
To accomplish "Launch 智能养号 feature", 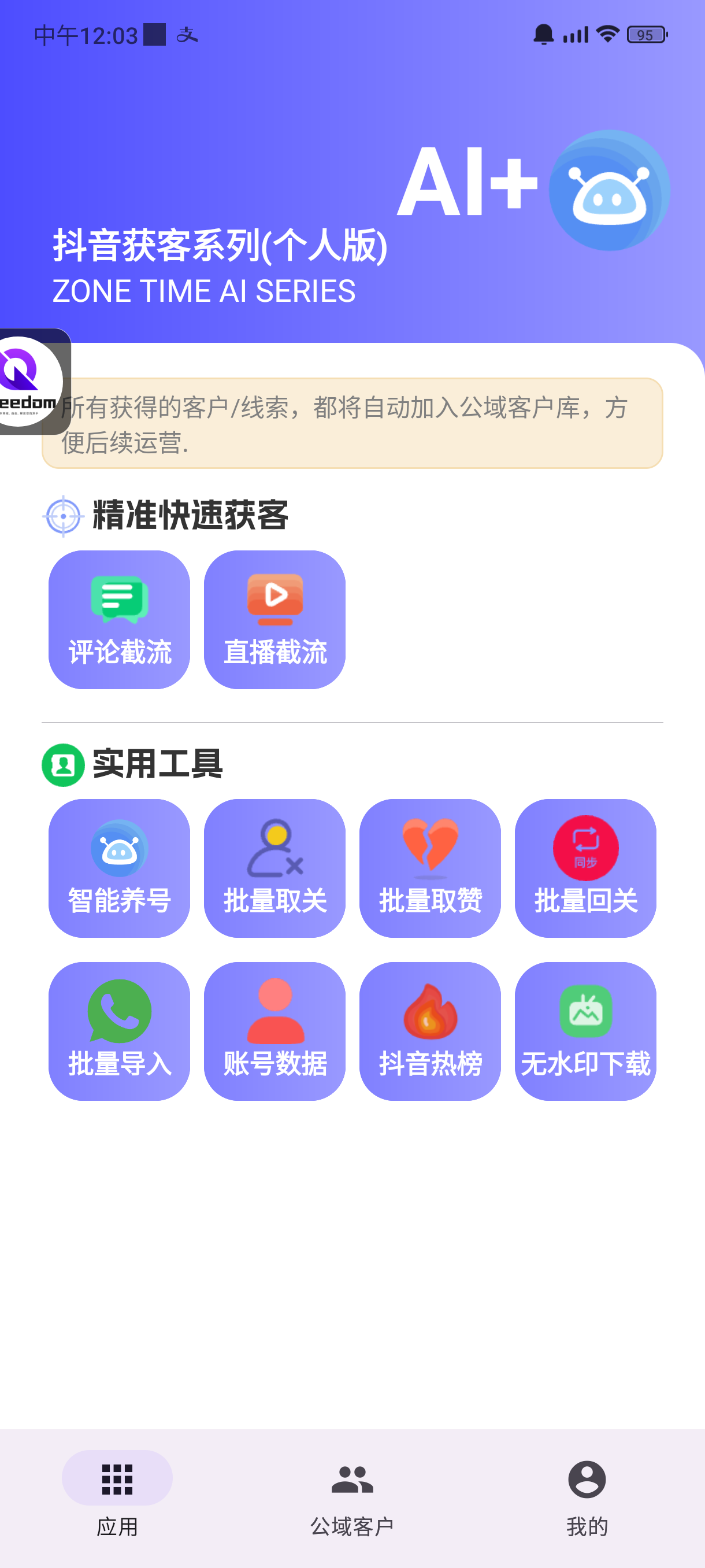I will (x=119, y=868).
